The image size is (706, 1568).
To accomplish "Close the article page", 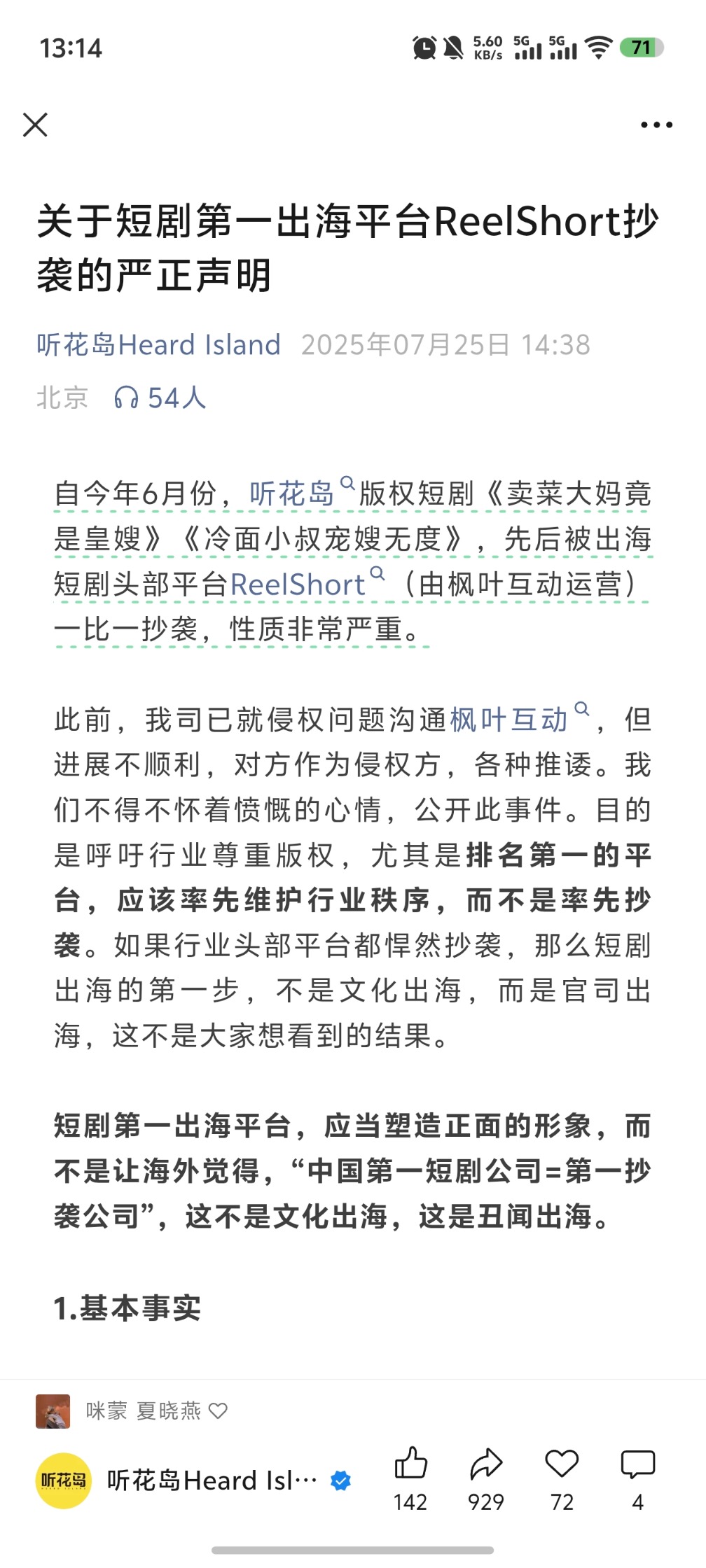I will pyautogui.click(x=35, y=125).
